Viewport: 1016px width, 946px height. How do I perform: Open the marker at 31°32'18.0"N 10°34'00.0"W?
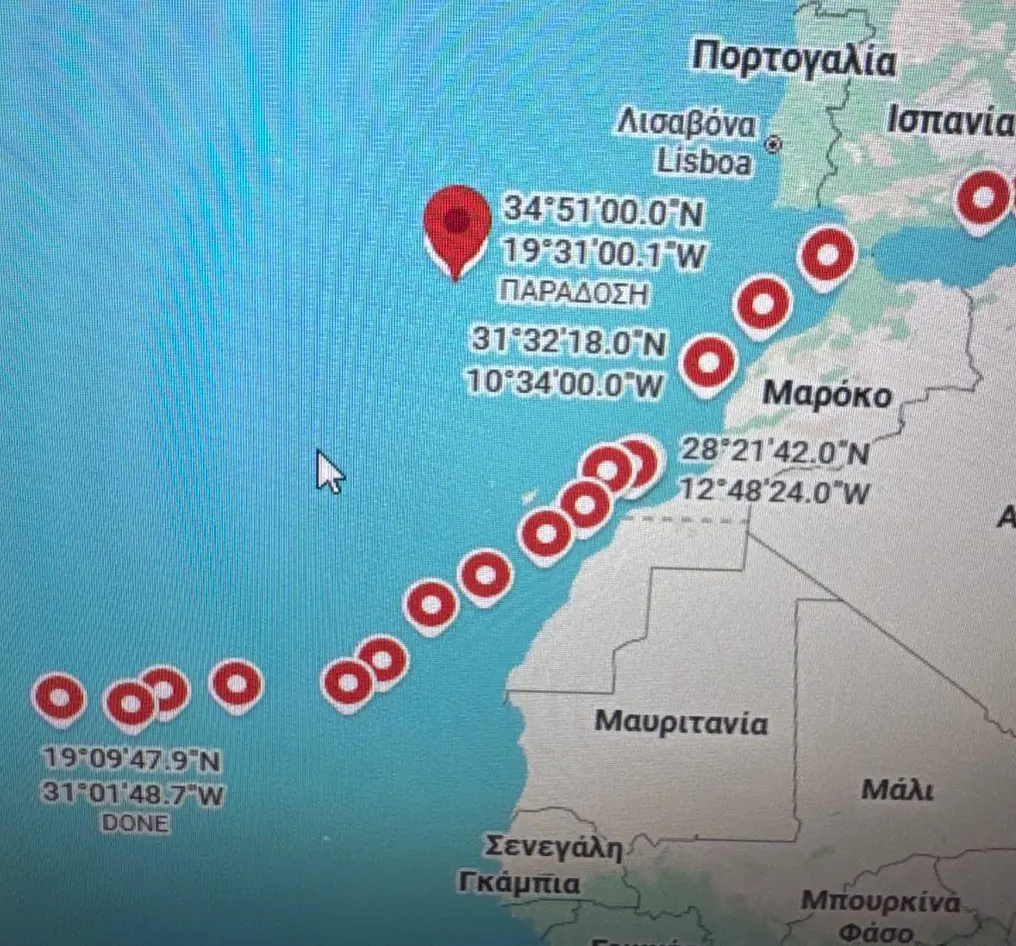[710, 364]
